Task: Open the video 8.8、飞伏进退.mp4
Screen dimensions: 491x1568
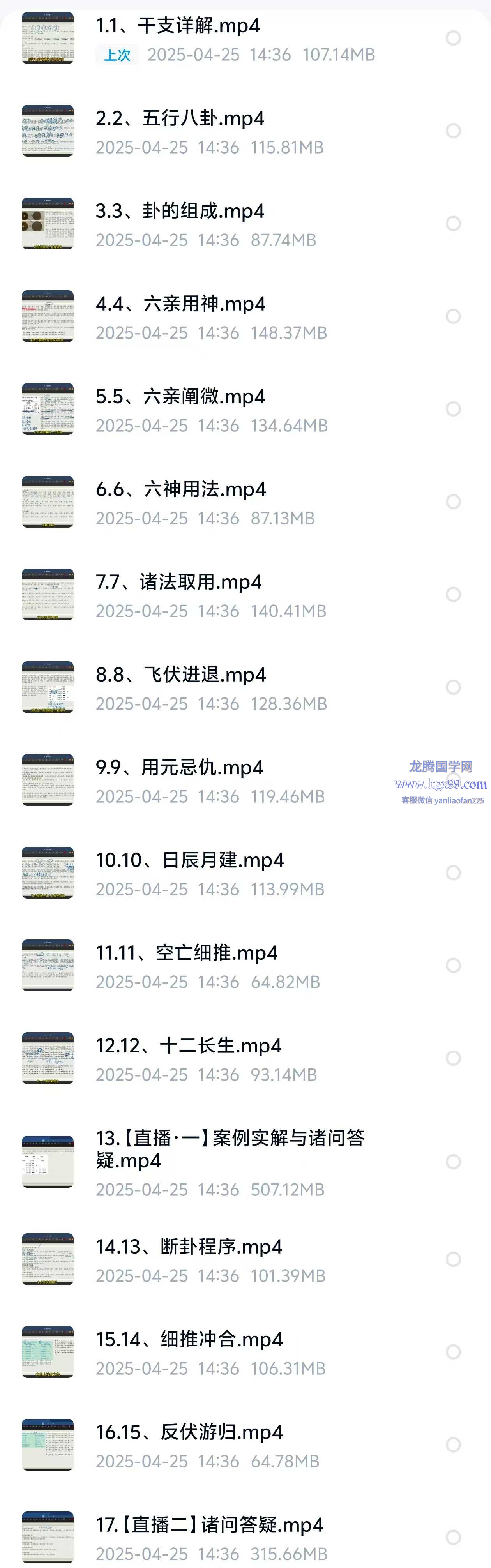Action: click(x=180, y=675)
